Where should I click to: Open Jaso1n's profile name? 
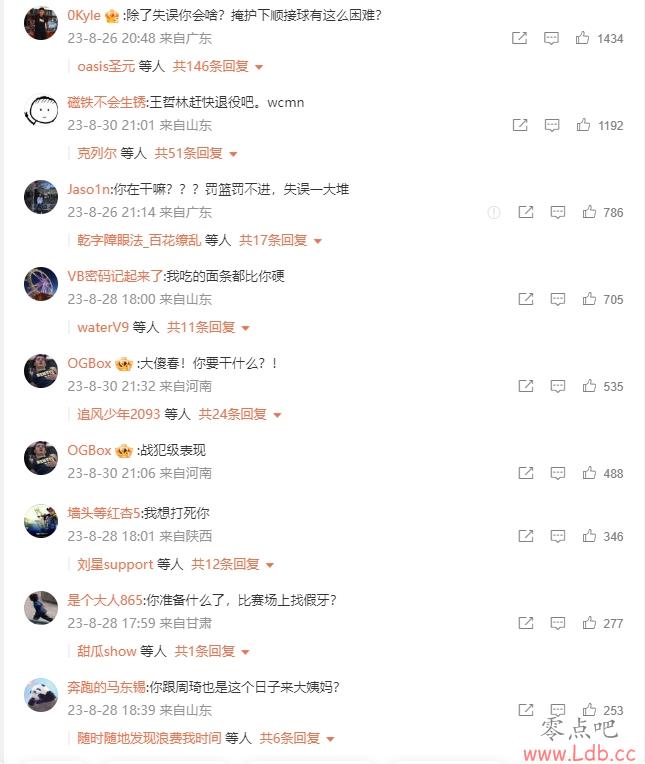point(87,189)
